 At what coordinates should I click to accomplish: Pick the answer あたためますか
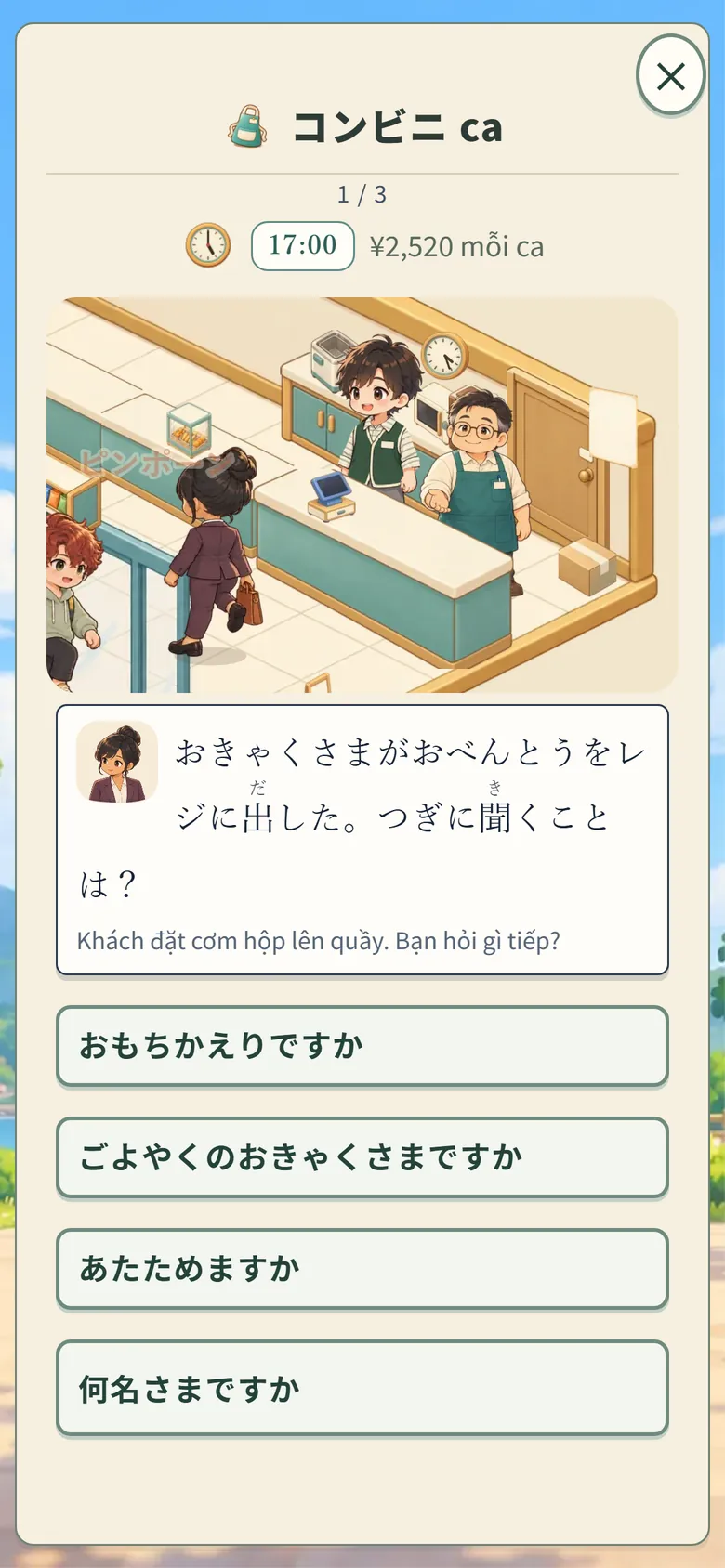point(362,1269)
